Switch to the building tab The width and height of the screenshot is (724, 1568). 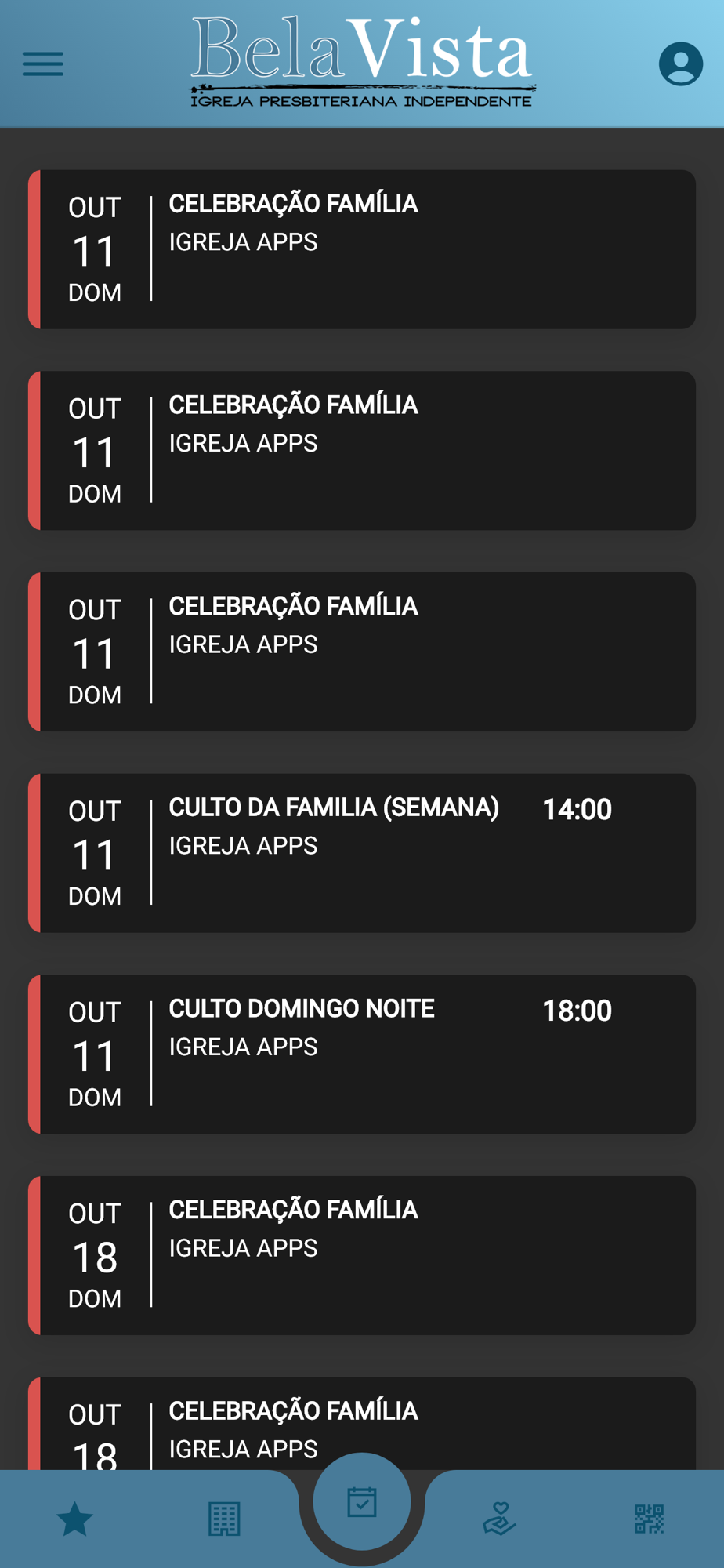coord(224,1519)
